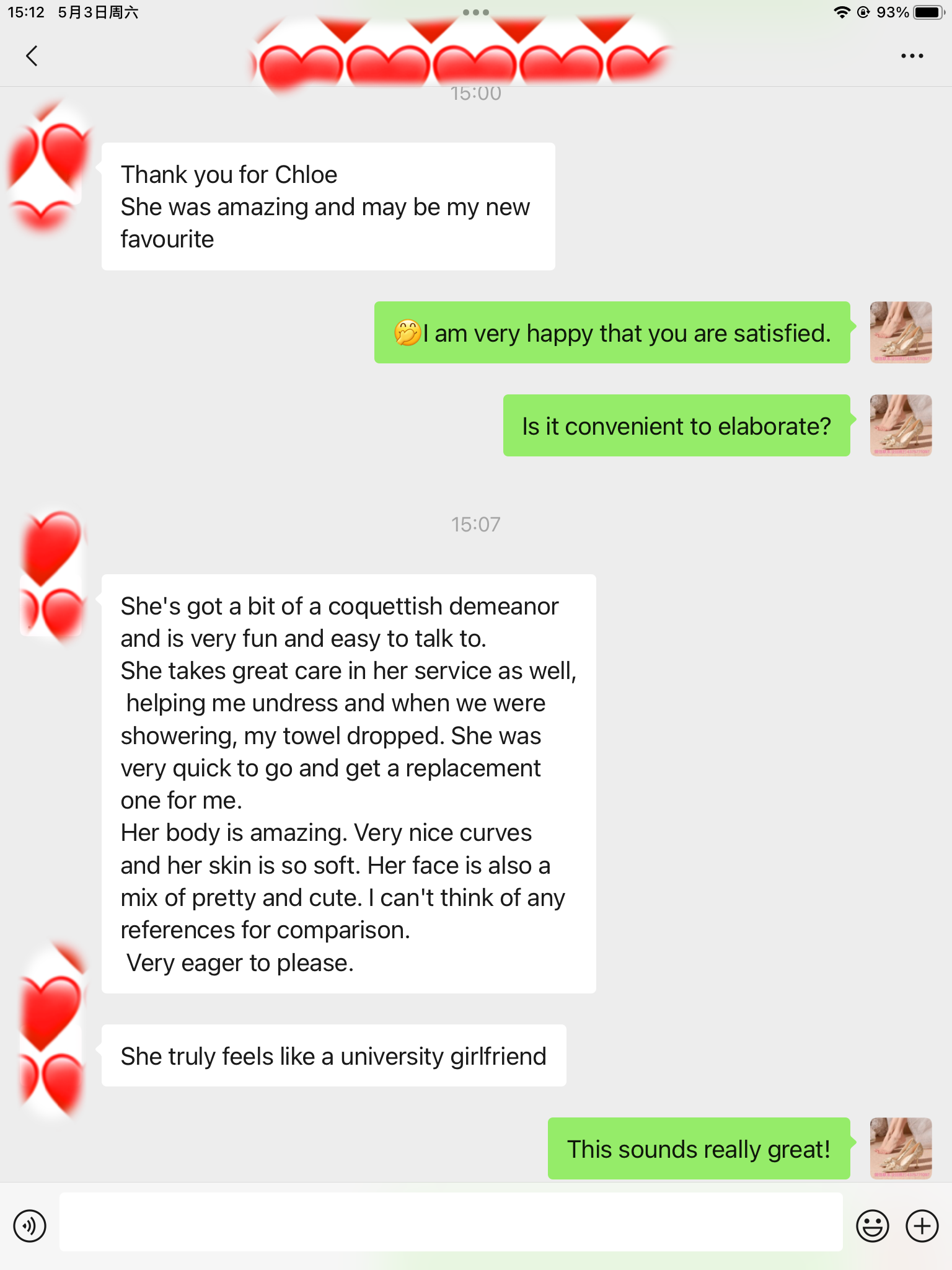Focus the message text field

[451, 1222]
